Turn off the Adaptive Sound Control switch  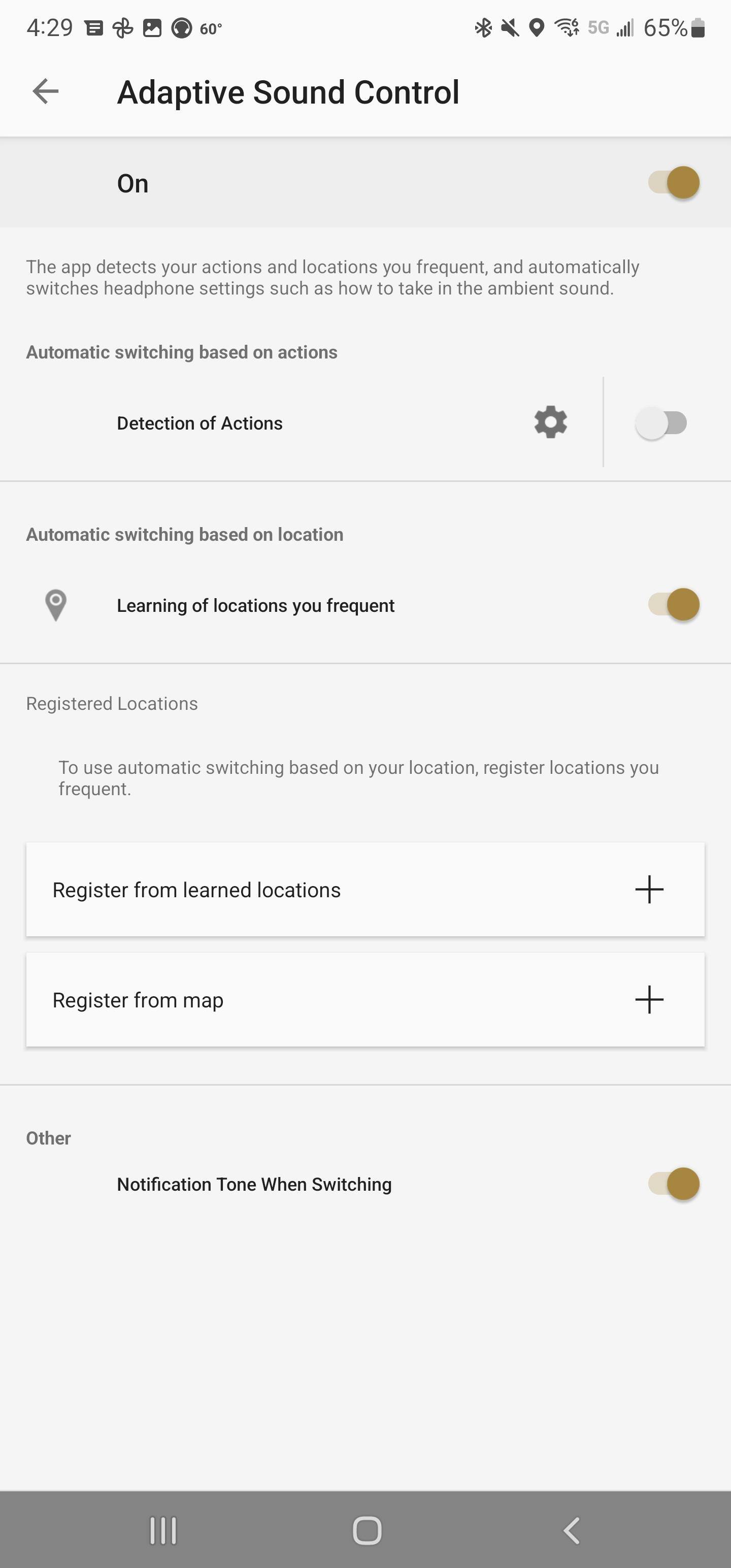coord(673,183)
